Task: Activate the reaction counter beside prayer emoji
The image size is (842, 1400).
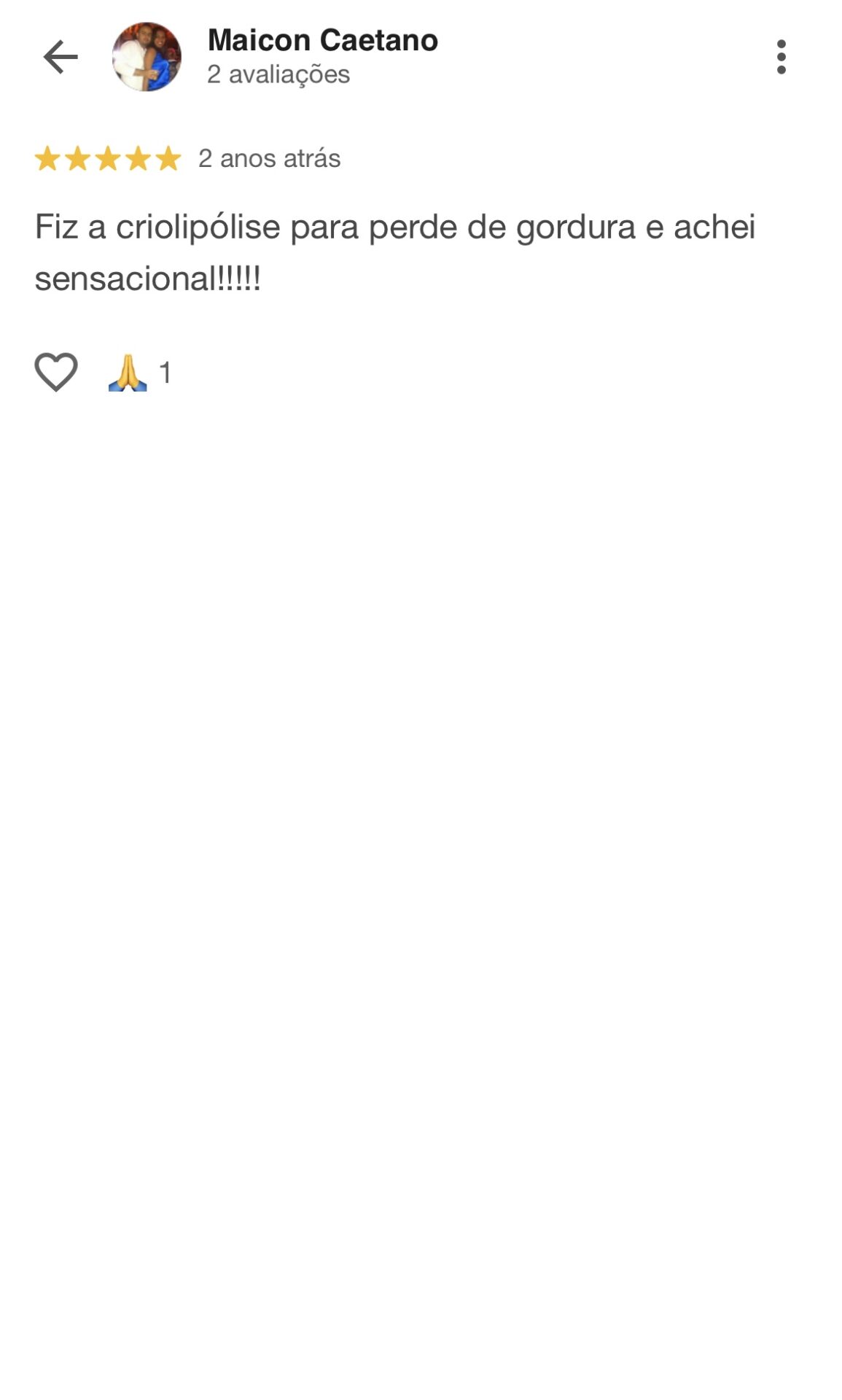Action: click(x=166, y=372)
